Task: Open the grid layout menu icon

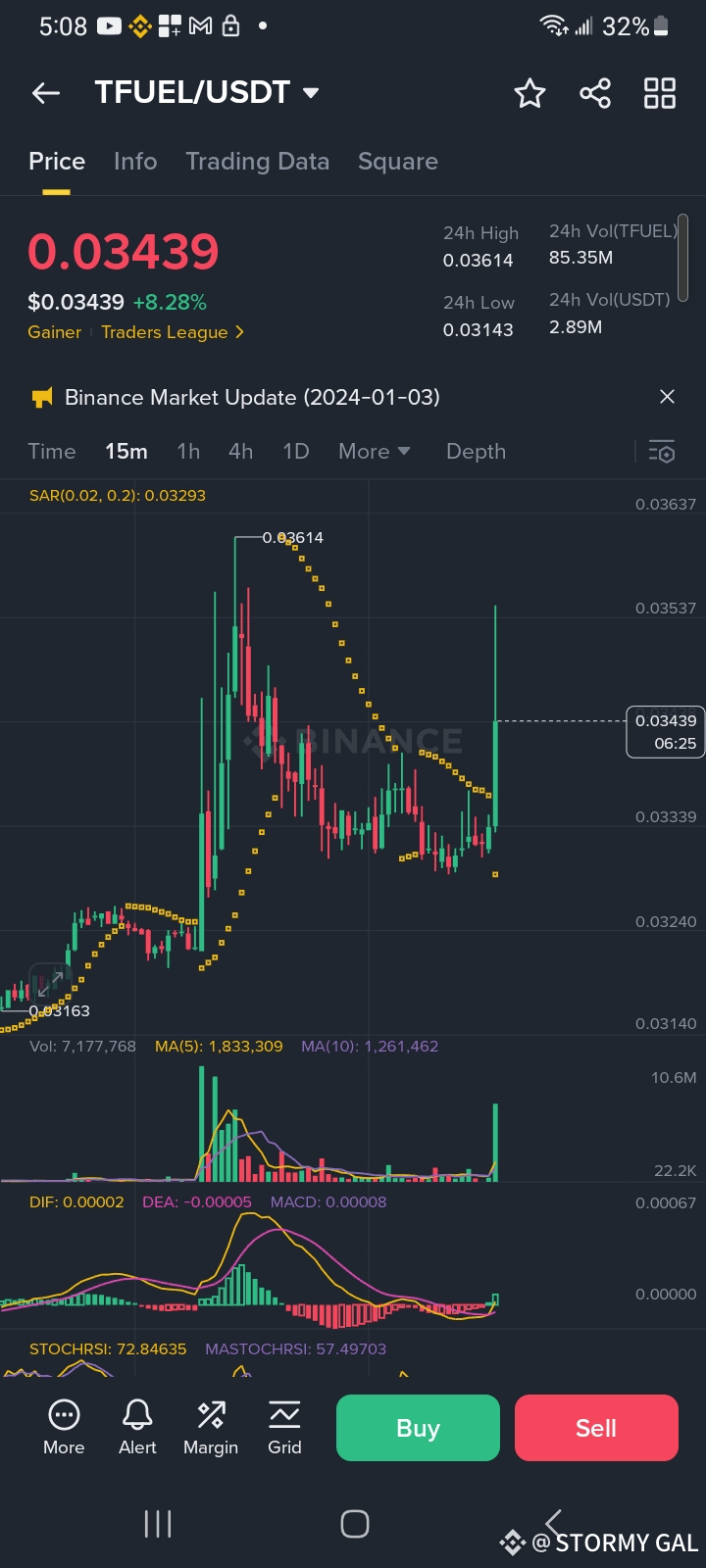Action: point(660,93)
